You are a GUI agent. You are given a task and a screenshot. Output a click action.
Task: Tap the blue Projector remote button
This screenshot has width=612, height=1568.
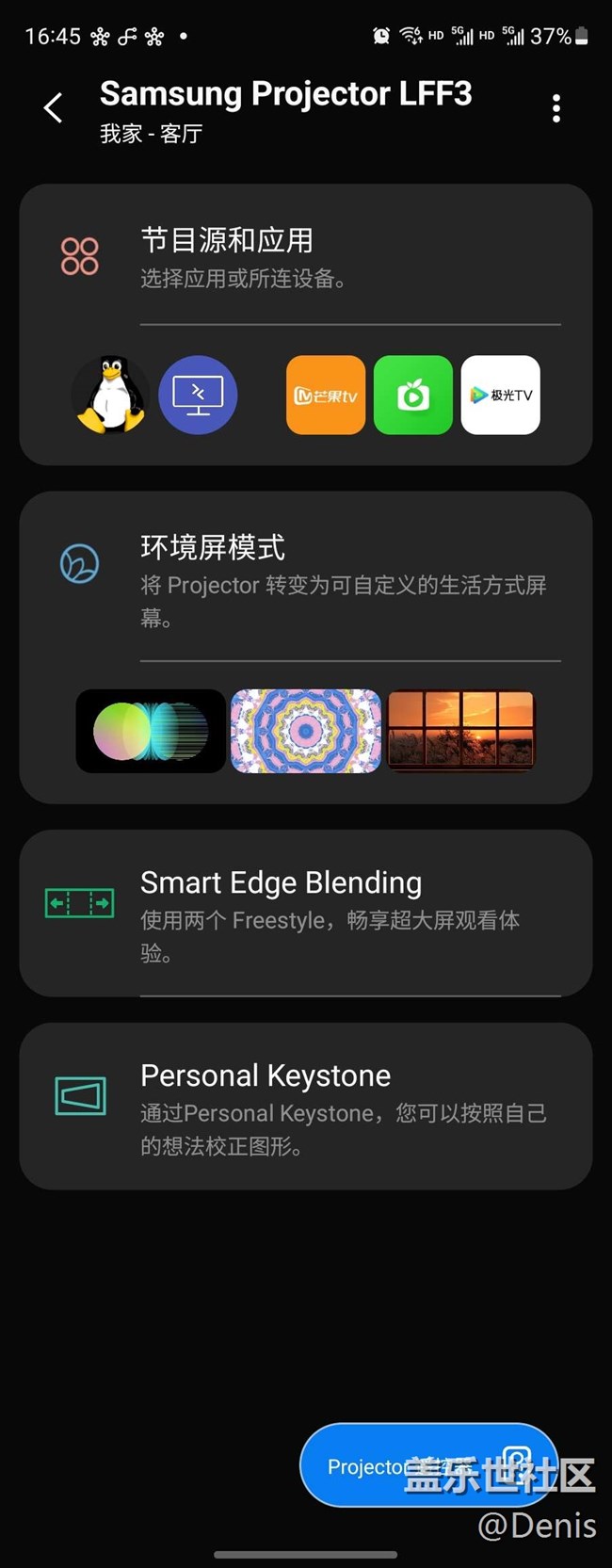point(428,1465)
